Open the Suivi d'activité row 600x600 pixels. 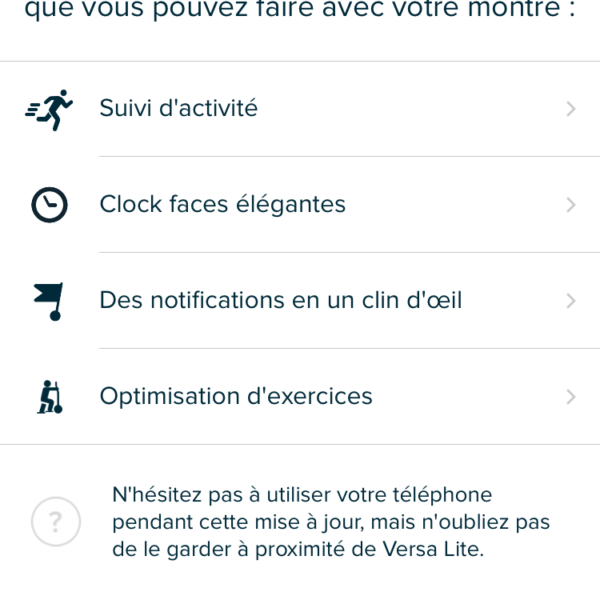(x=300, y=109)
